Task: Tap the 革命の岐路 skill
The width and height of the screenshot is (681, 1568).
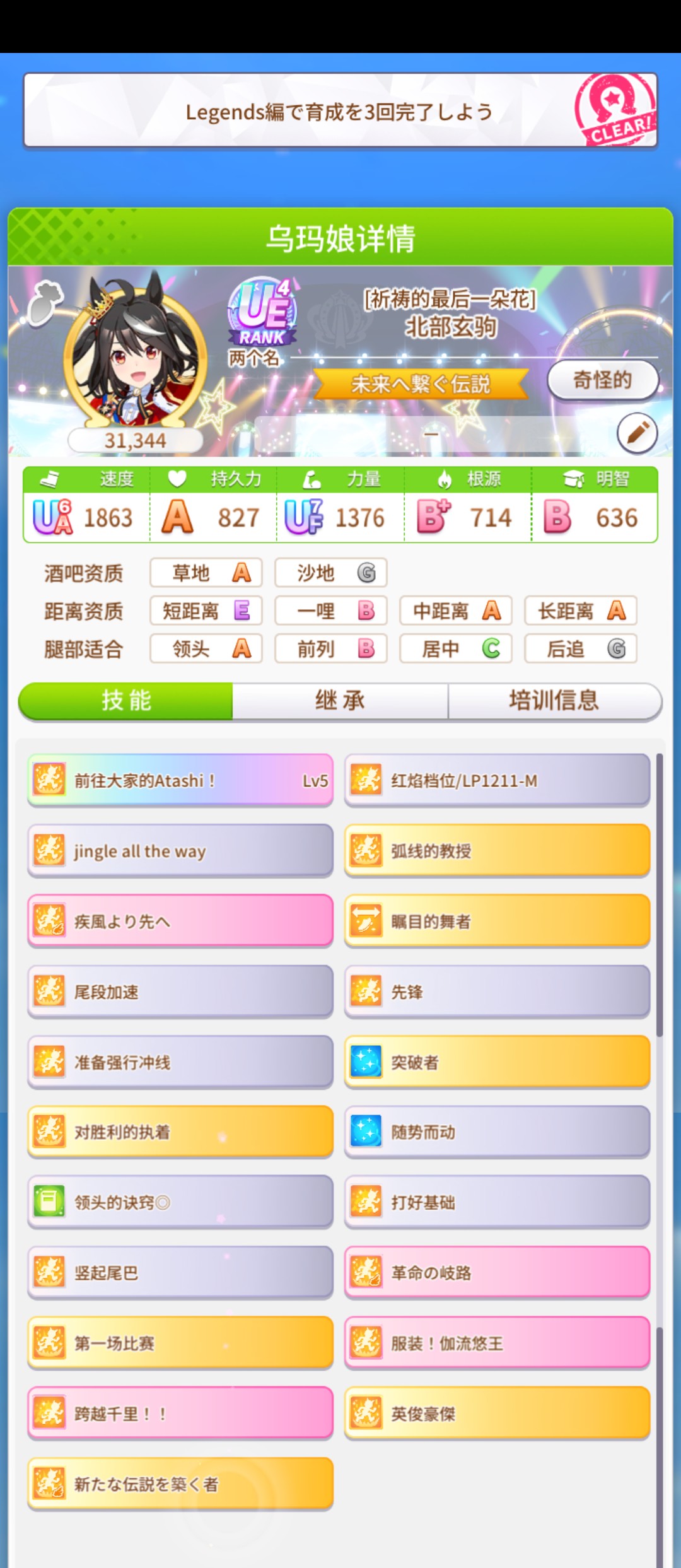Action: click(497, 1273)
